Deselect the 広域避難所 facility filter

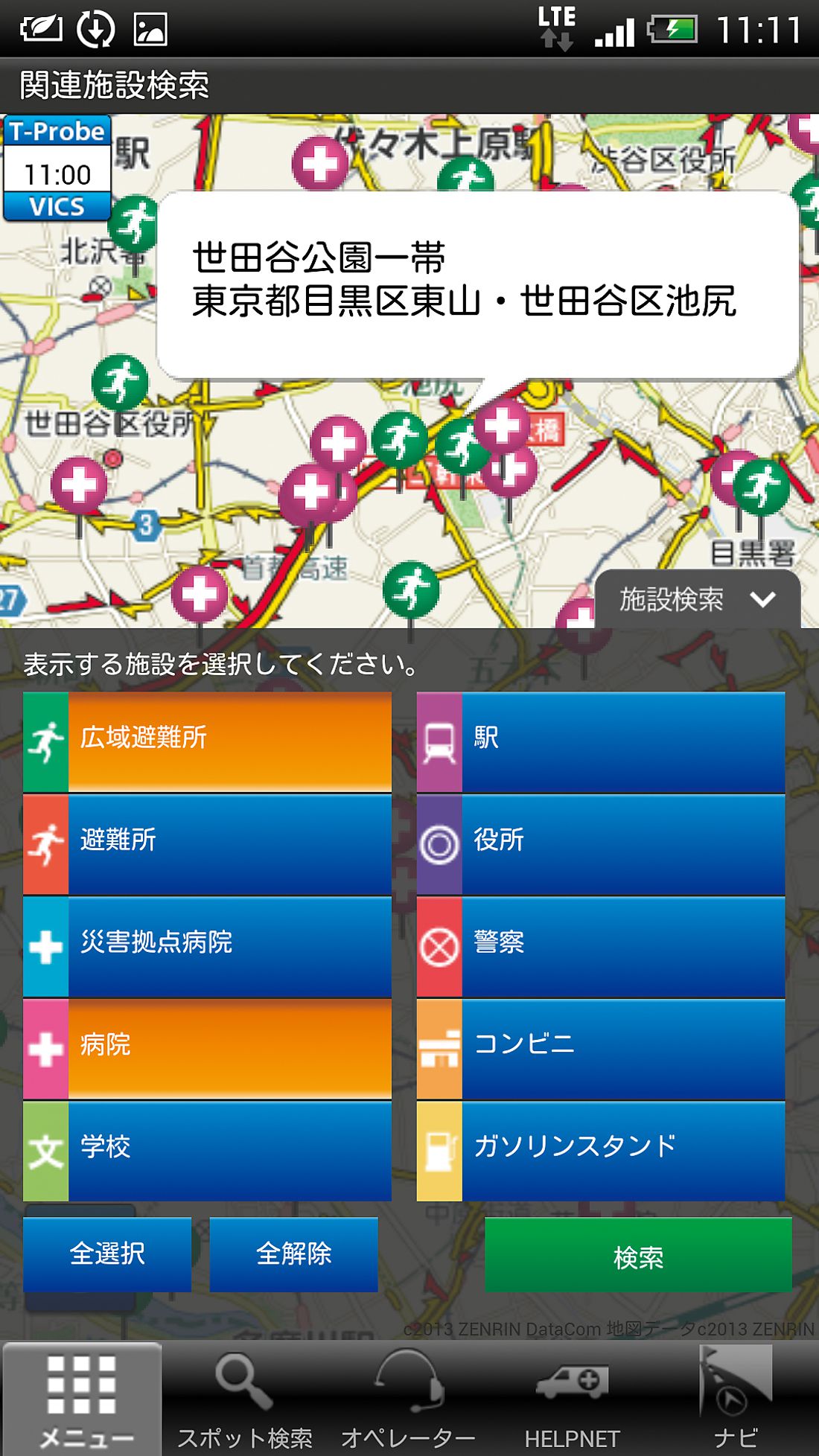click(207, 741)
